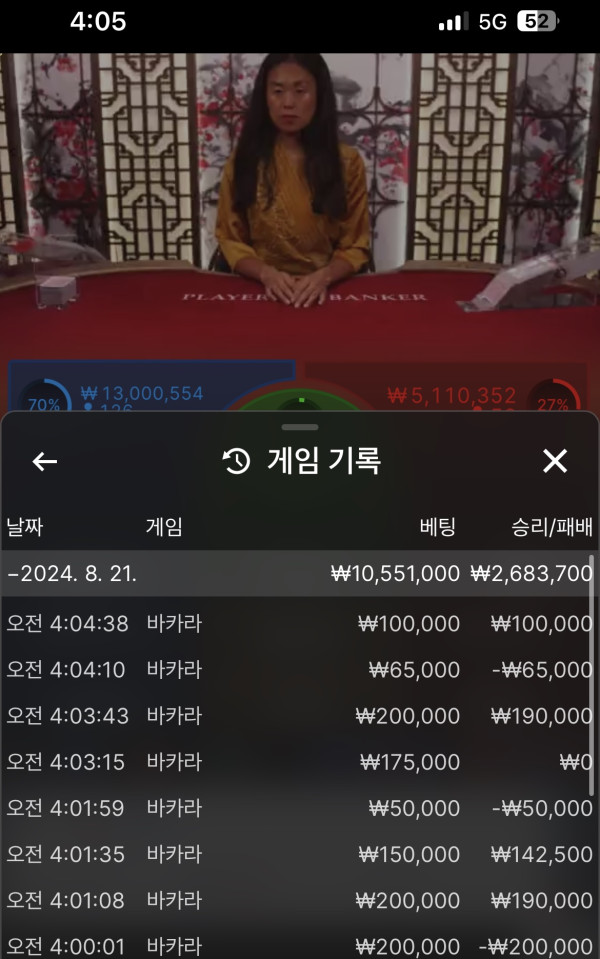Open the 오전 4:04:10 바카라 record

tap(298, 670)
